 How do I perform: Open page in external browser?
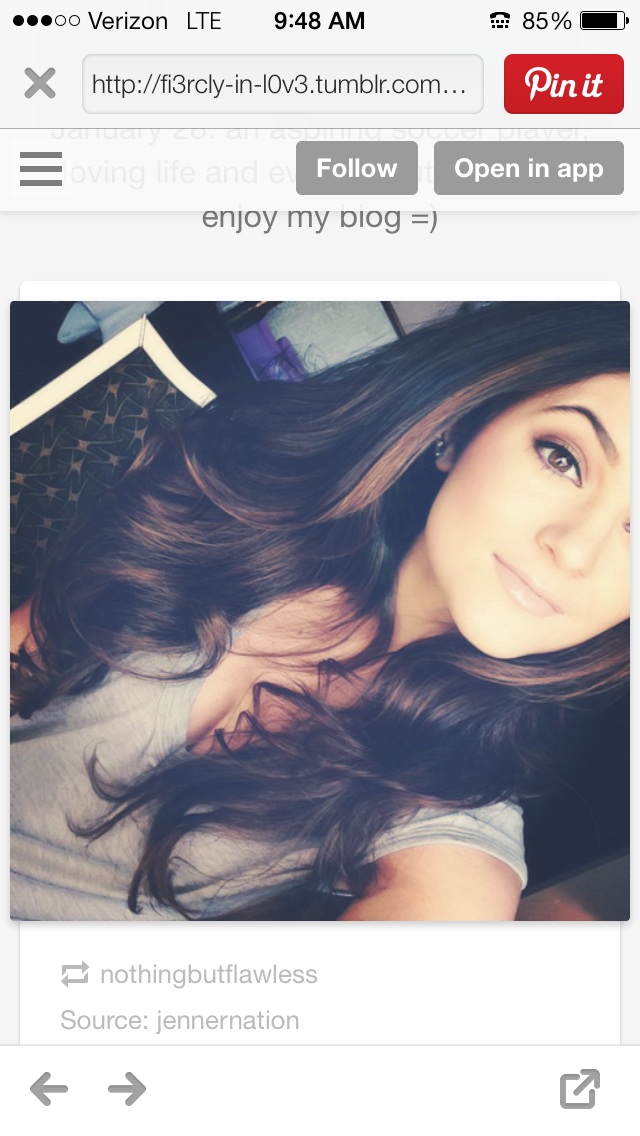[580, 1088]
